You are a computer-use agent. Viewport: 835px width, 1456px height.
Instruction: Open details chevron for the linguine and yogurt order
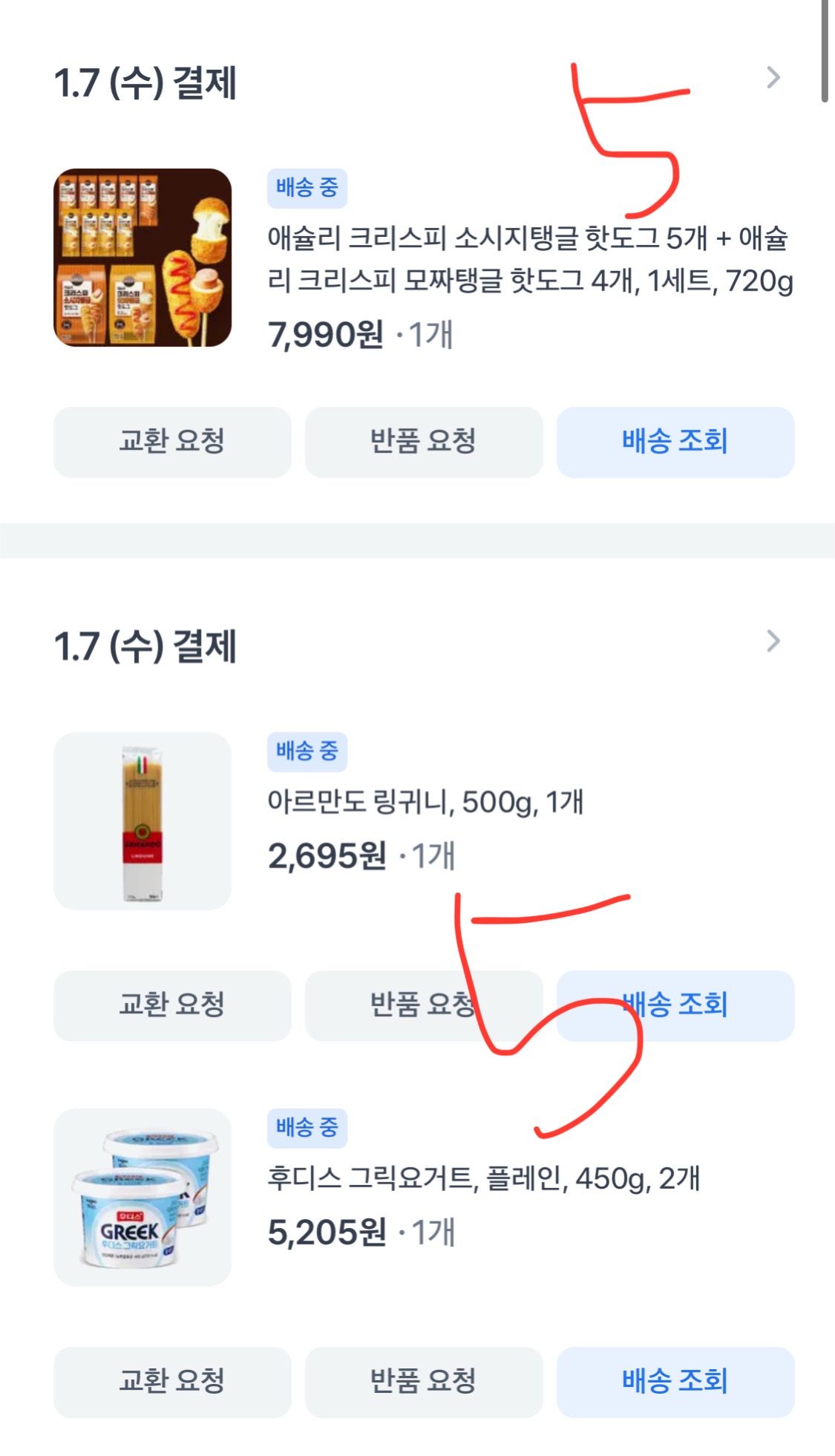tap(773, 642)
